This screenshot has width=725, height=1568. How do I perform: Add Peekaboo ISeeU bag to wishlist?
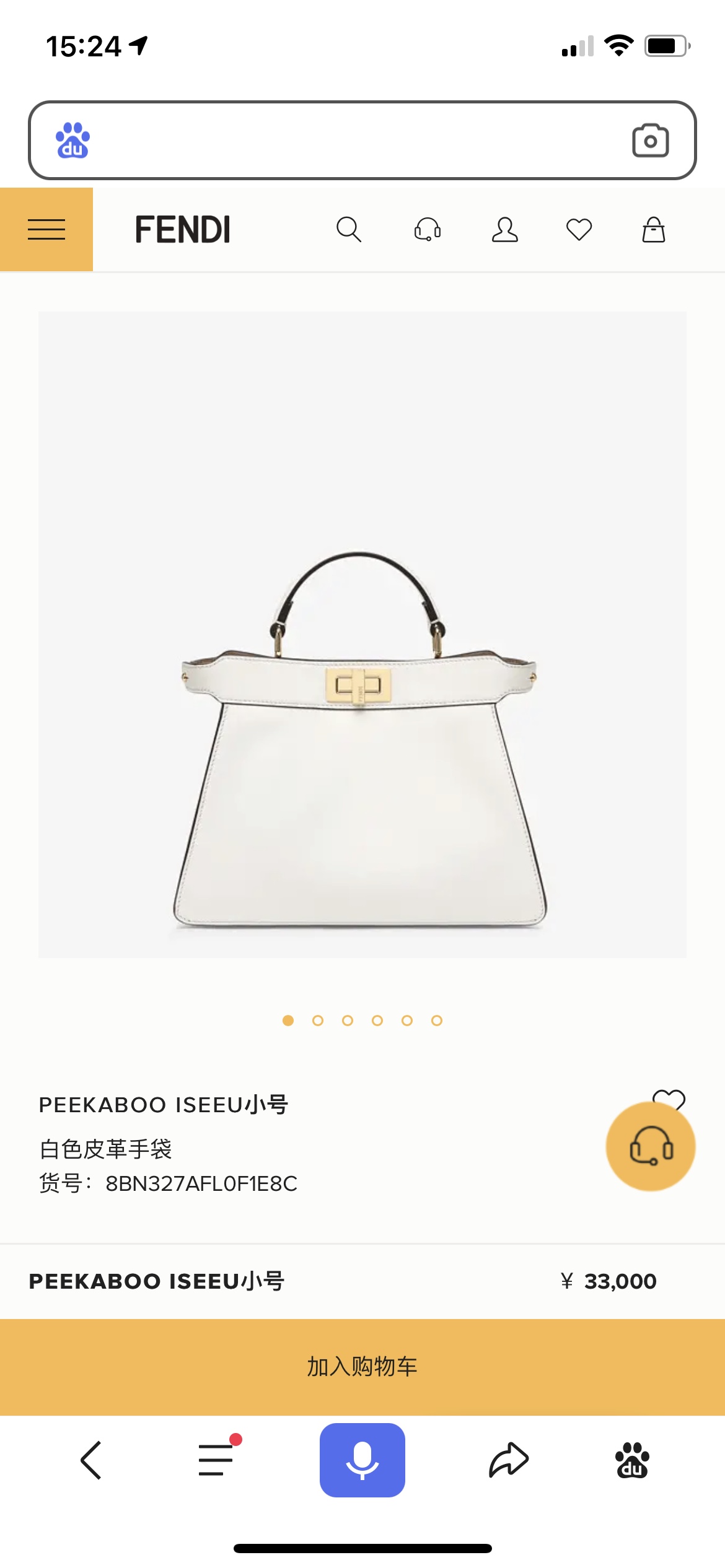(x=669, y=1097)
